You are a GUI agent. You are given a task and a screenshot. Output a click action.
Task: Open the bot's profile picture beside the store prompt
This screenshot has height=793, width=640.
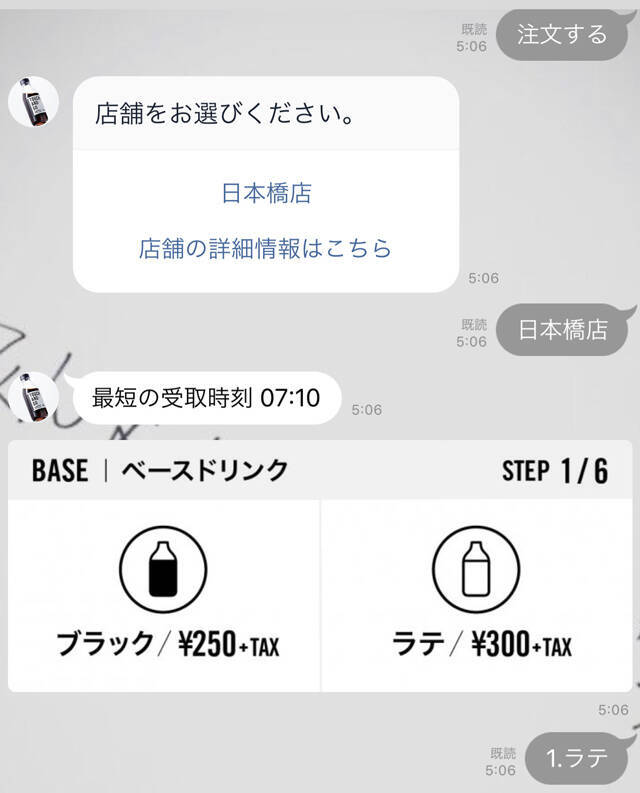[x=33, y=101]
